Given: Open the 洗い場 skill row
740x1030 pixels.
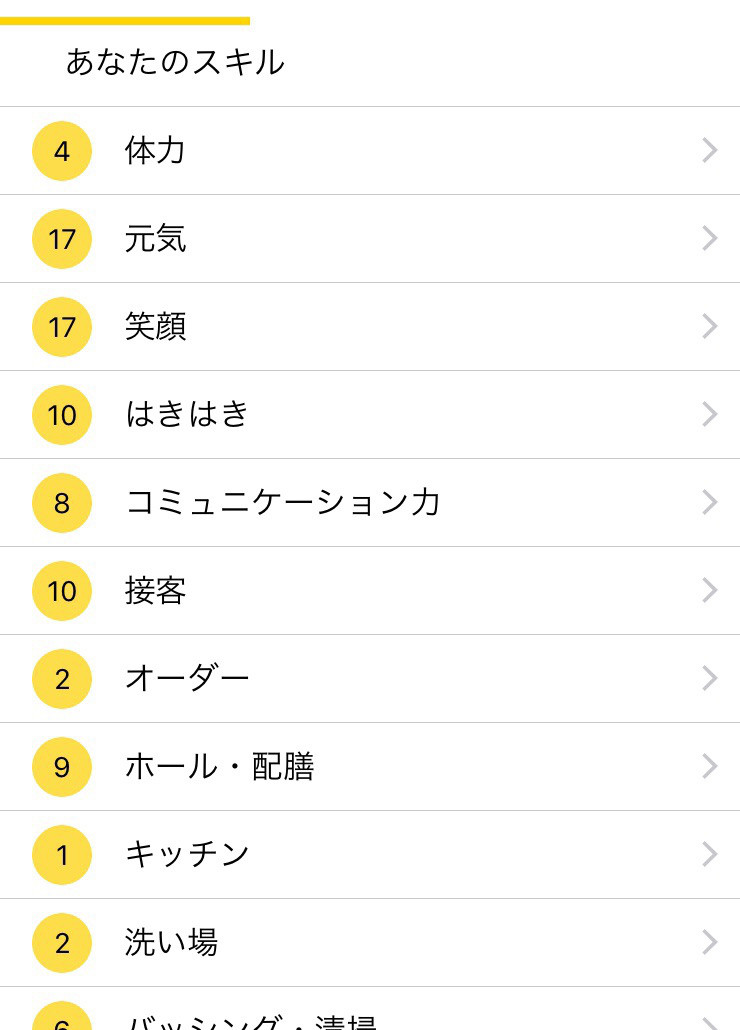Looking at the screenshot, I should [x=370, y=943].
